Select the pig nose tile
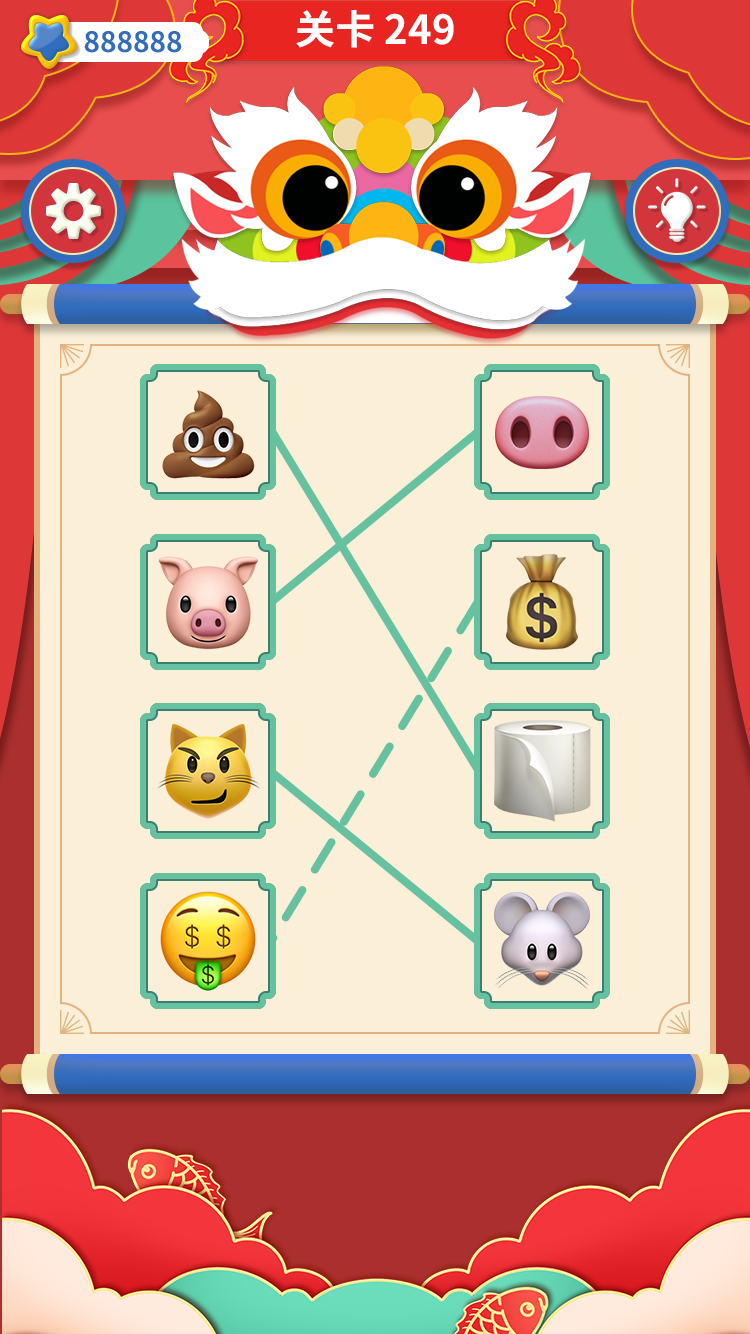The height and width of the screenshot is (1334, 750). [x=542, y=432]
